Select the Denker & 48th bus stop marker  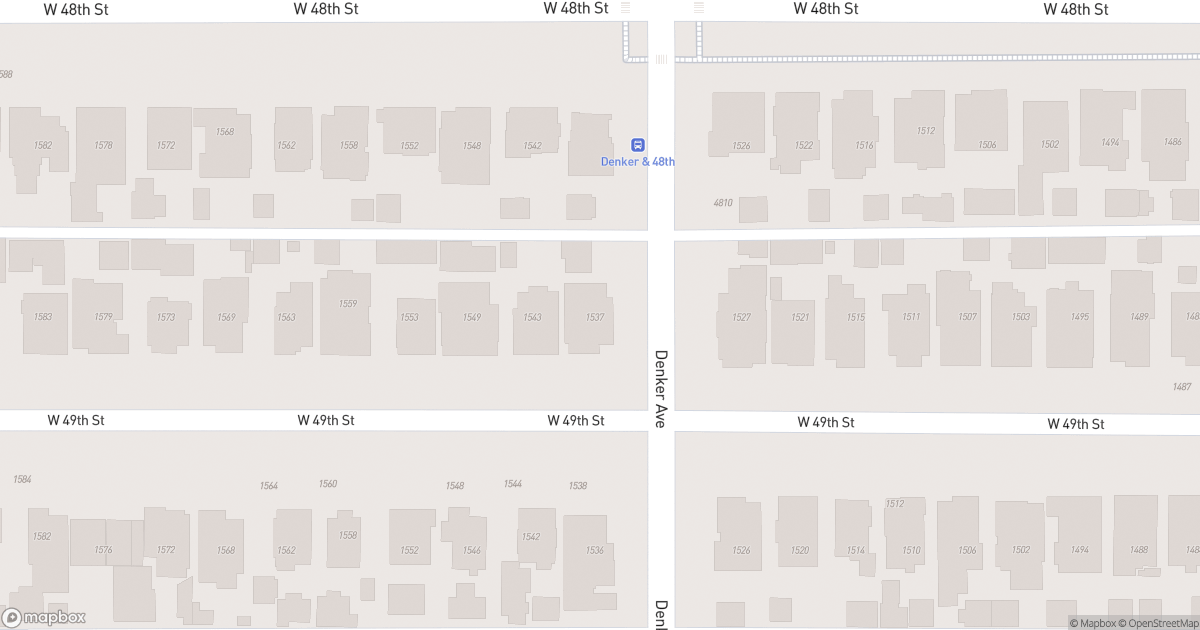coord(638,145)
